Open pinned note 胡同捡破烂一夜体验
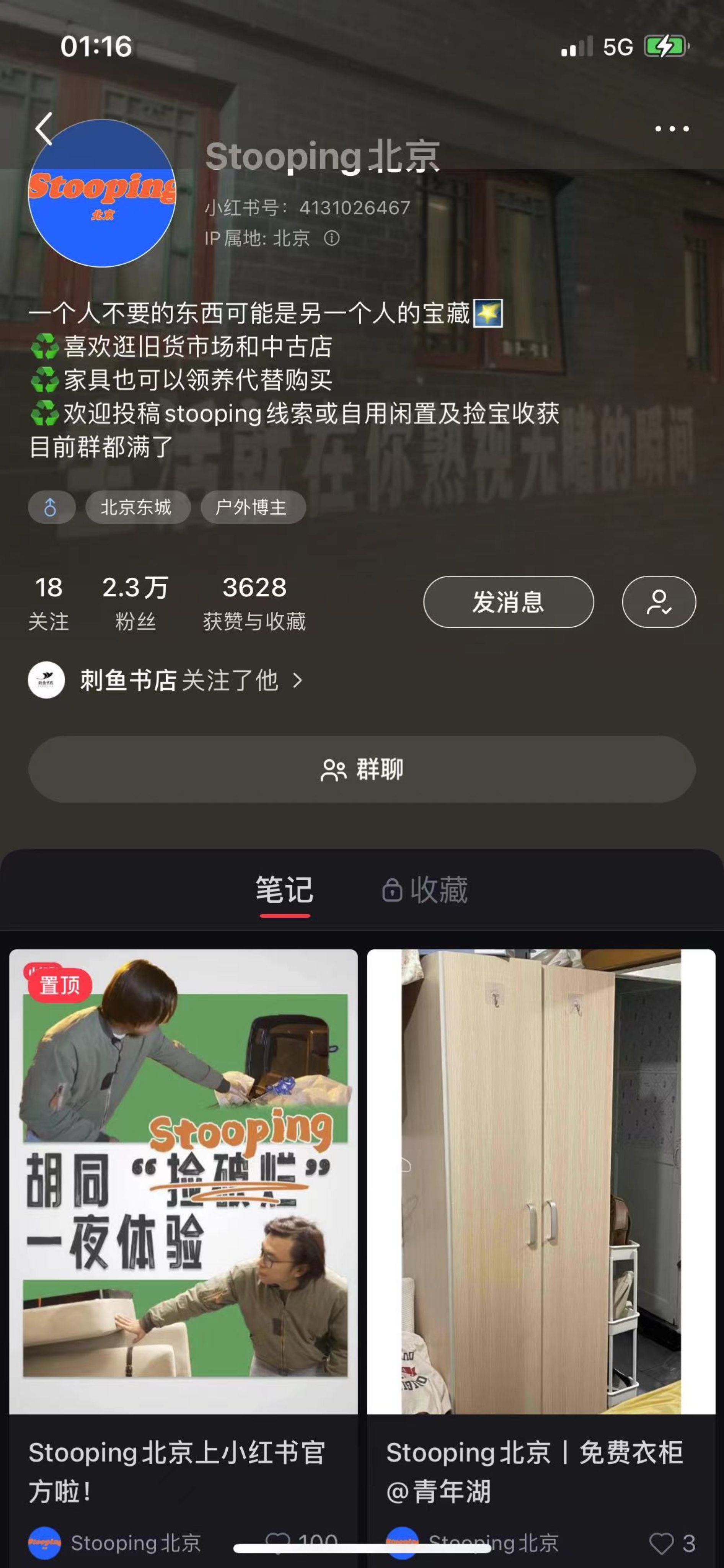This screenshot has width=724, height=1568. pos(183,1181)
